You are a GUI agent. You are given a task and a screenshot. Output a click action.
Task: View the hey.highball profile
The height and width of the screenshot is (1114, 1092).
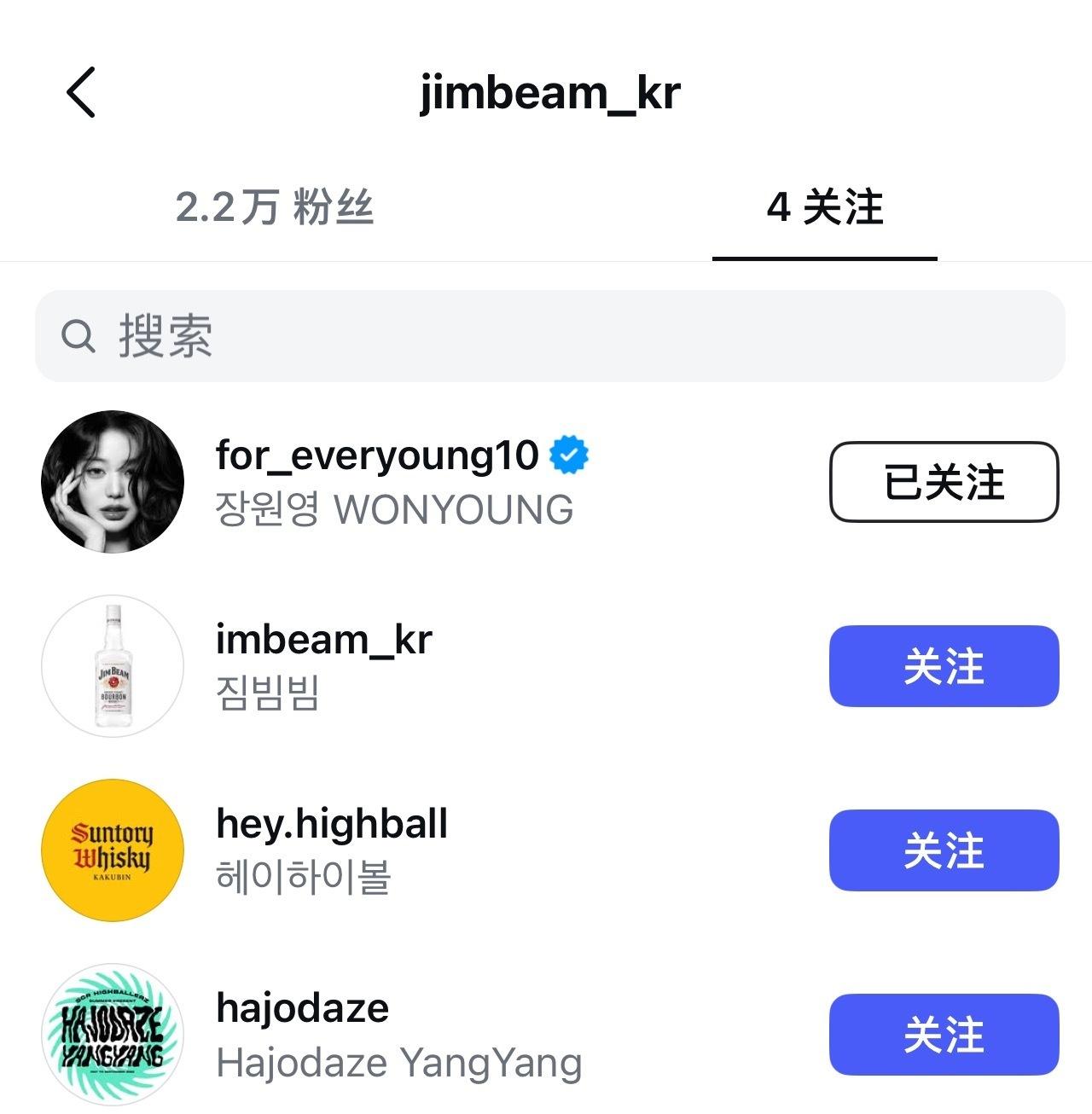click(x=331, y=850)
